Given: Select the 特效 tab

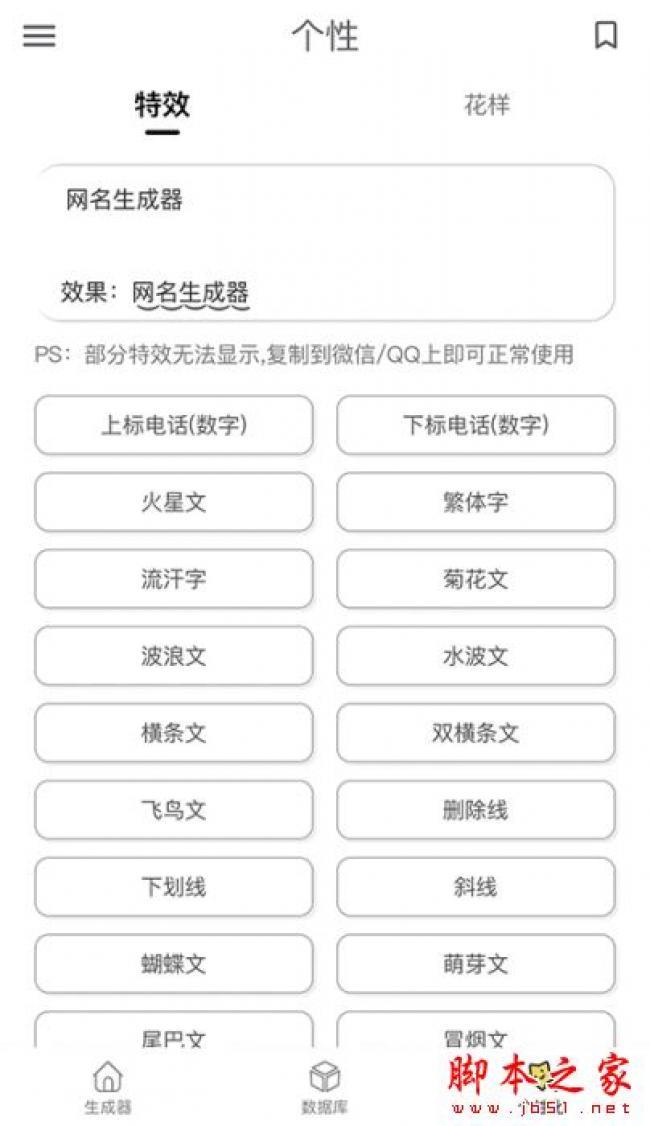Looking at the screenshot, I should 162,105.
